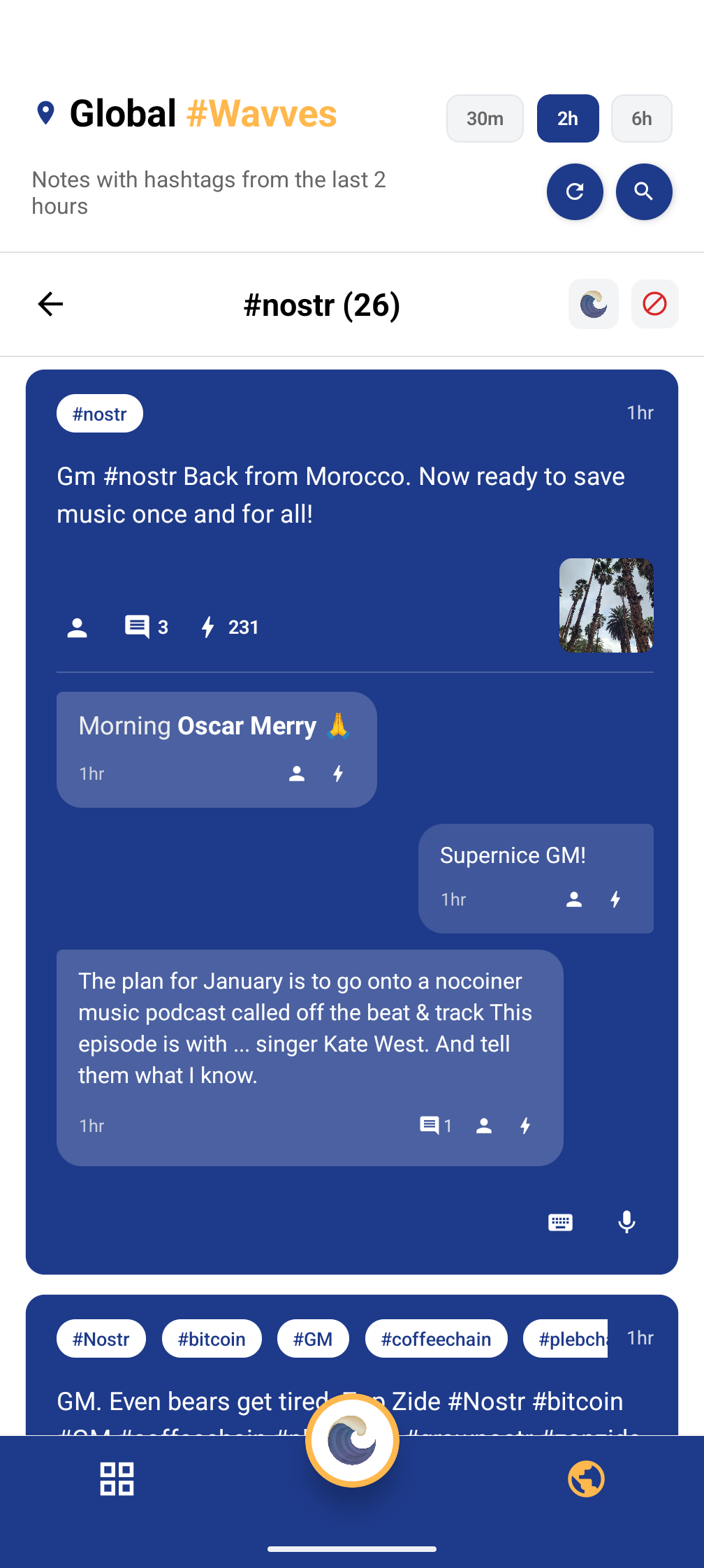Block this hashtag channel

point(654,304)
